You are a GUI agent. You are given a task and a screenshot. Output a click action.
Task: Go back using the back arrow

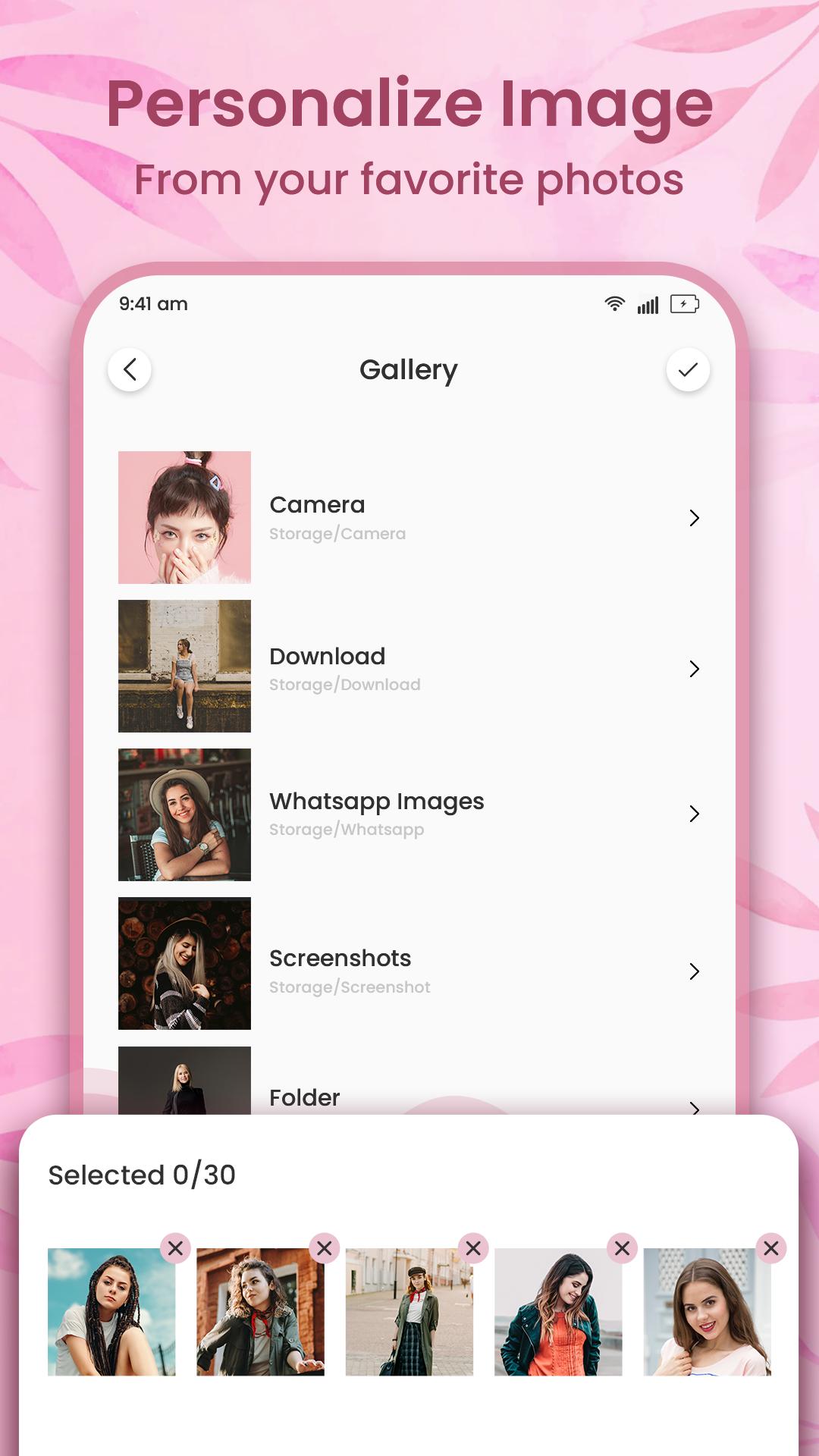[129, 369]
